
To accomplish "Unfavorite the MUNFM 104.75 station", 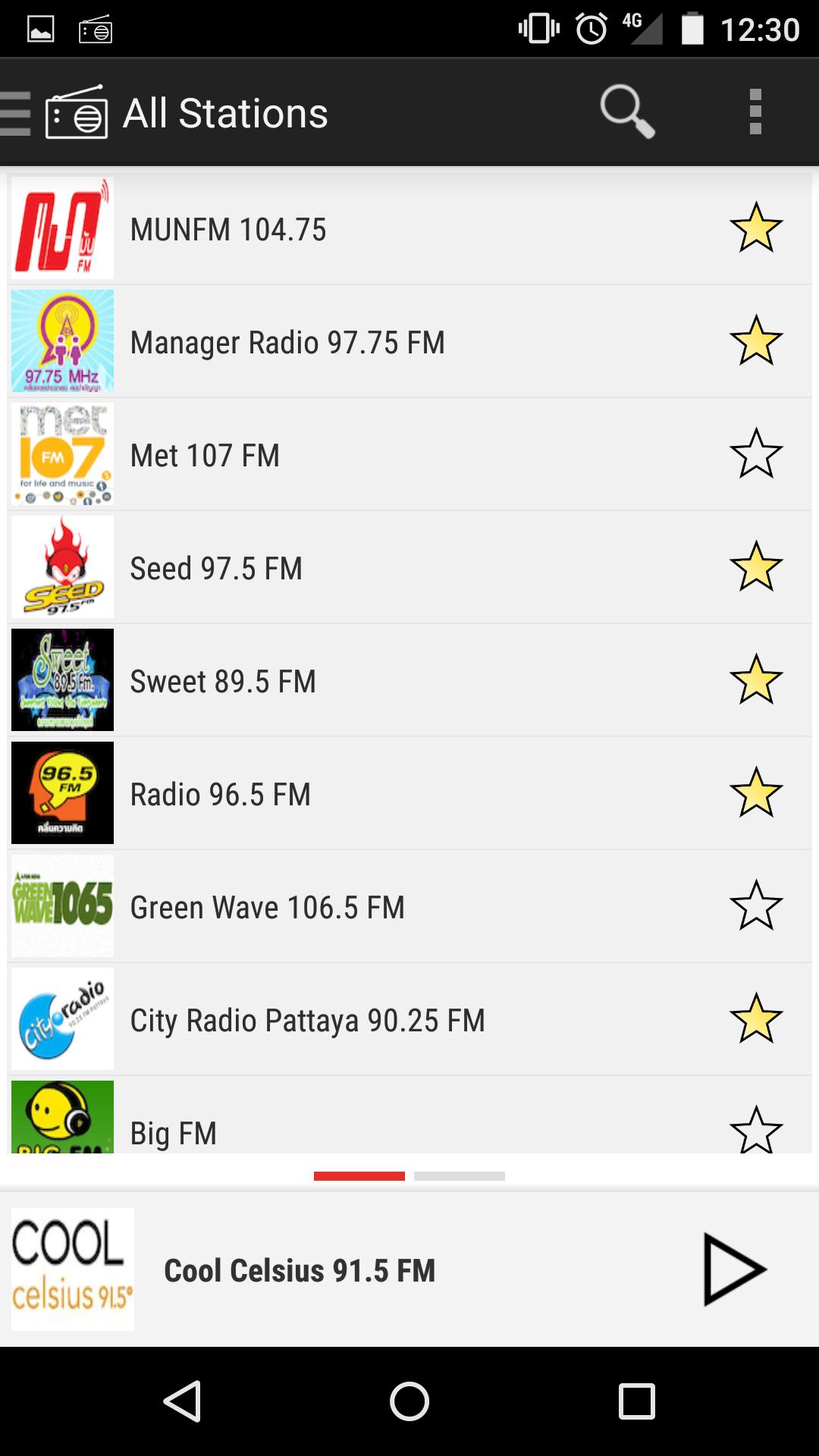I will 757,229.
